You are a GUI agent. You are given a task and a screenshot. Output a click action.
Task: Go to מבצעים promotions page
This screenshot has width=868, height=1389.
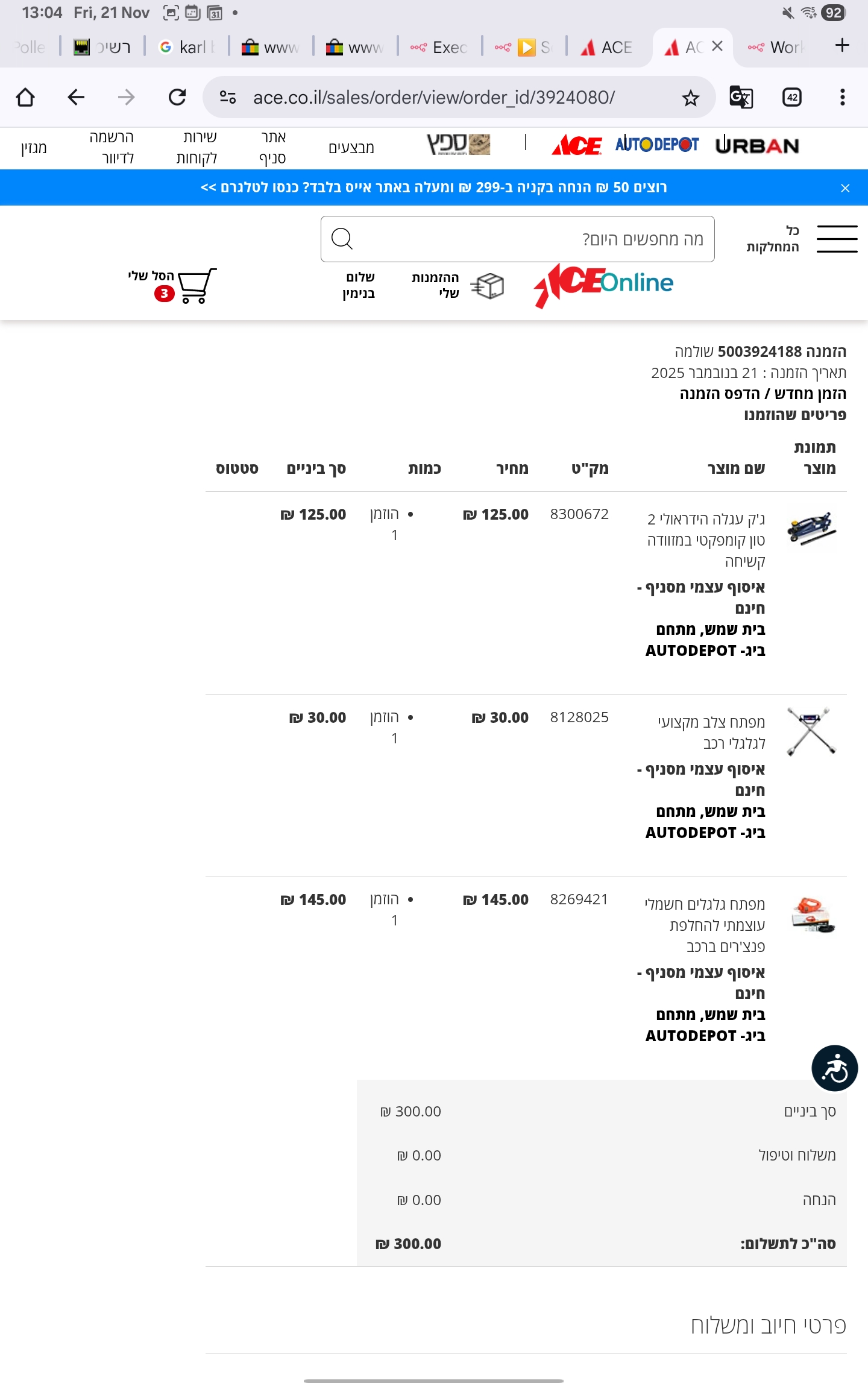(x=351, y=148)
